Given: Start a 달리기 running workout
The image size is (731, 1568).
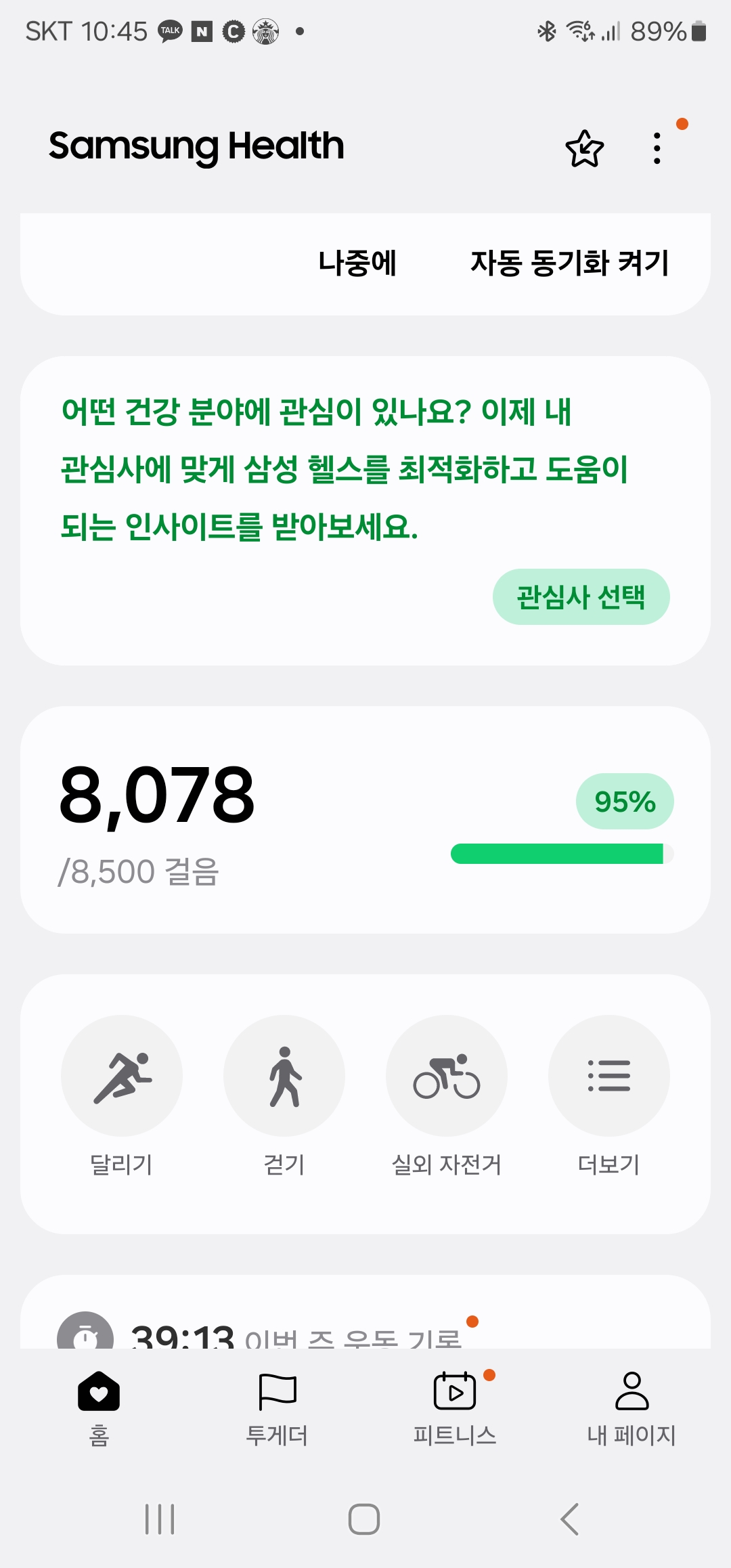Looking at the screenshot, I should [x=122, y=1076].
